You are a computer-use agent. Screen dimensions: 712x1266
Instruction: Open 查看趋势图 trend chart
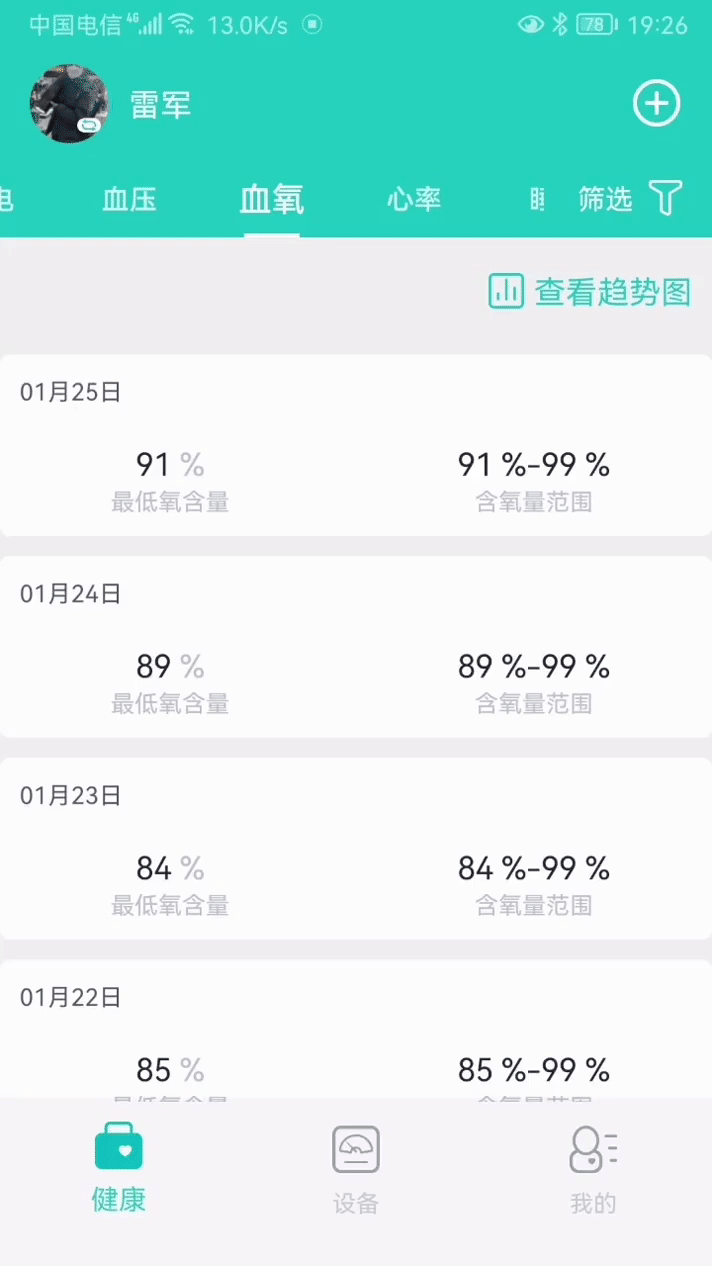[590, 292]
